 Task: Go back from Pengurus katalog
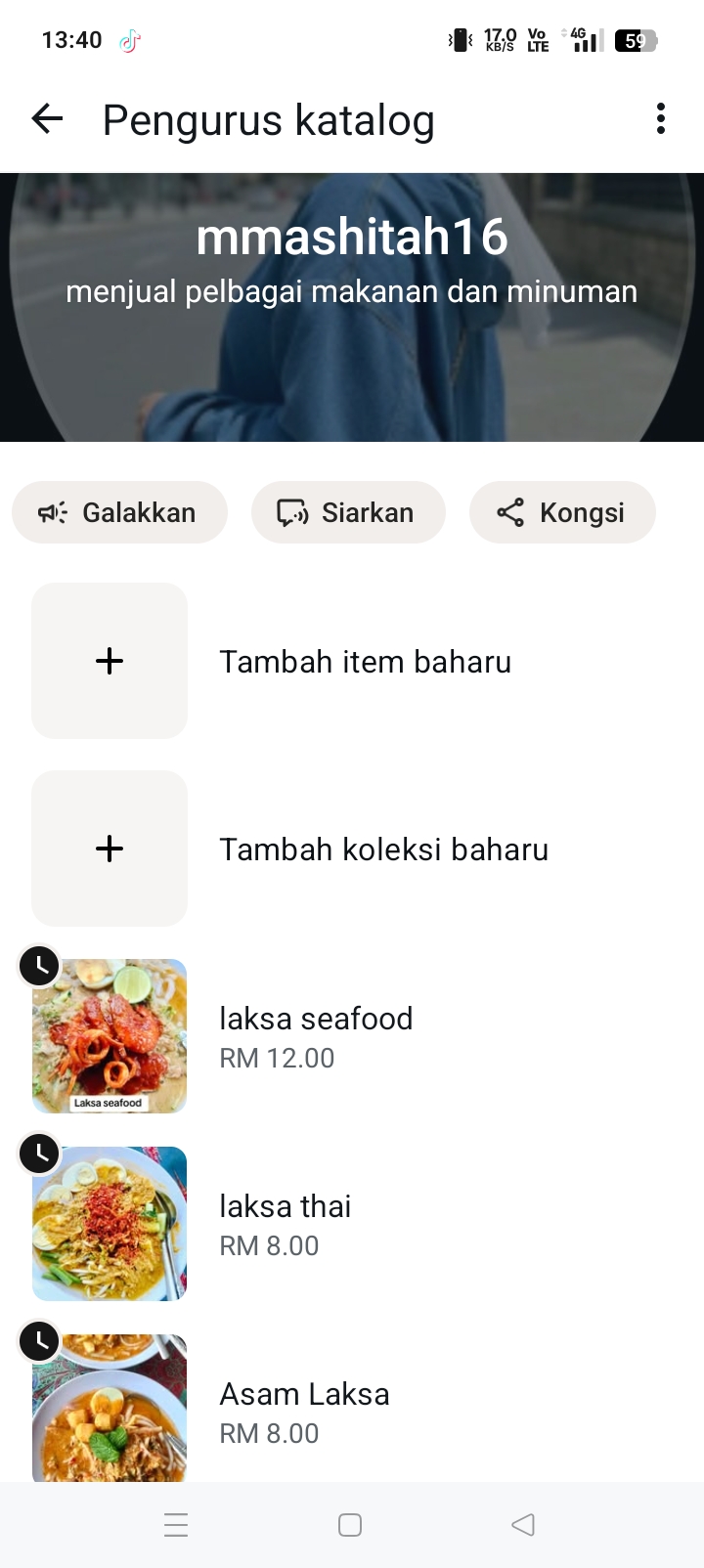tap(47, 119)
